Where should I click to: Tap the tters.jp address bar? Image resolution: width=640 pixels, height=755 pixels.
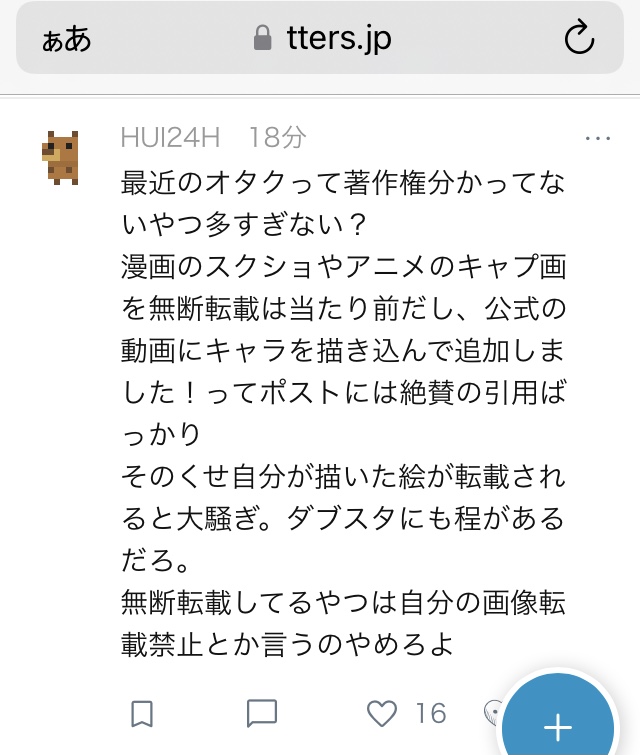322,39
